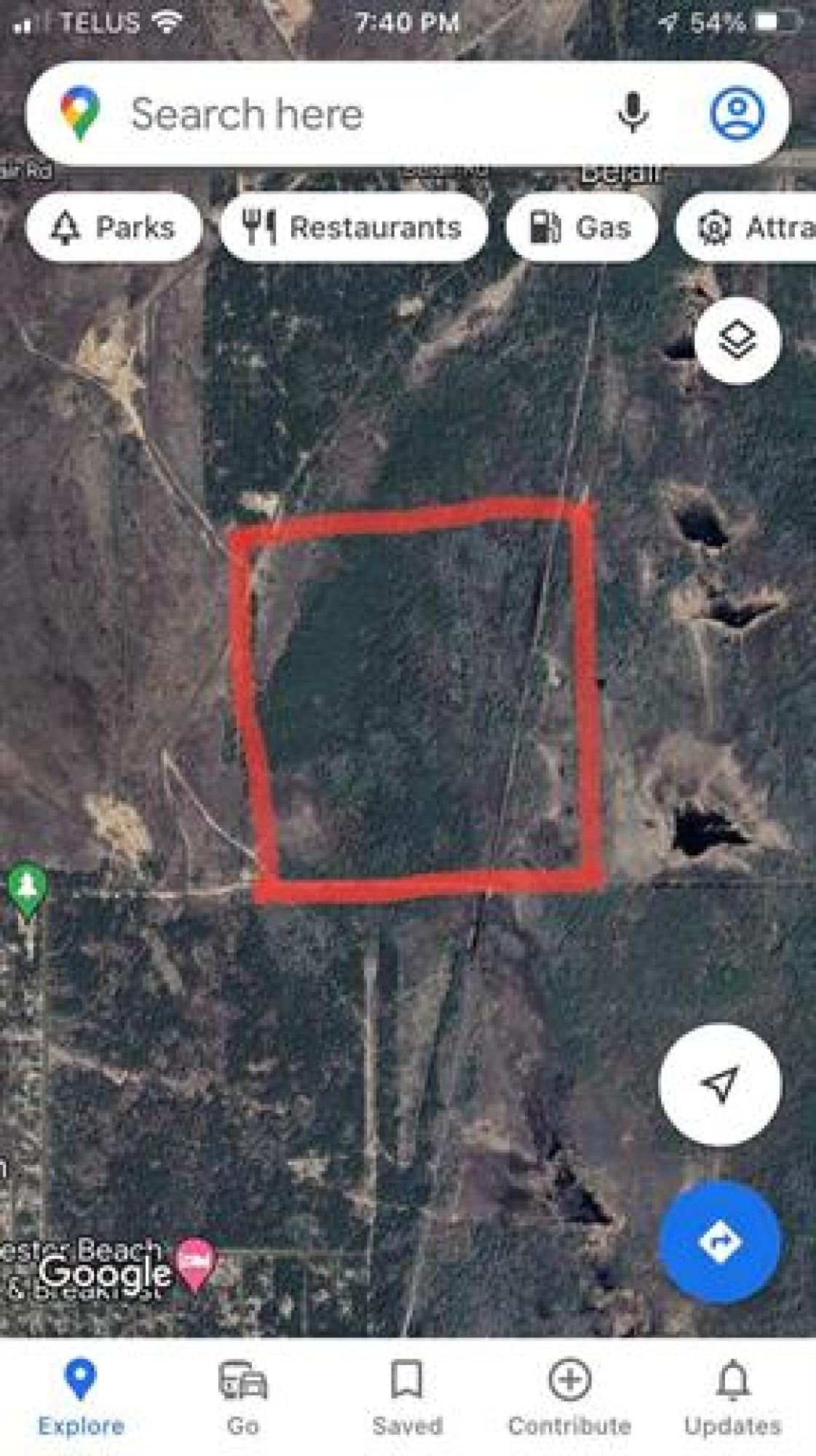Select the Attractions filter chip
The height and width of the screenshot is (1456, 816).
point(746,228)
